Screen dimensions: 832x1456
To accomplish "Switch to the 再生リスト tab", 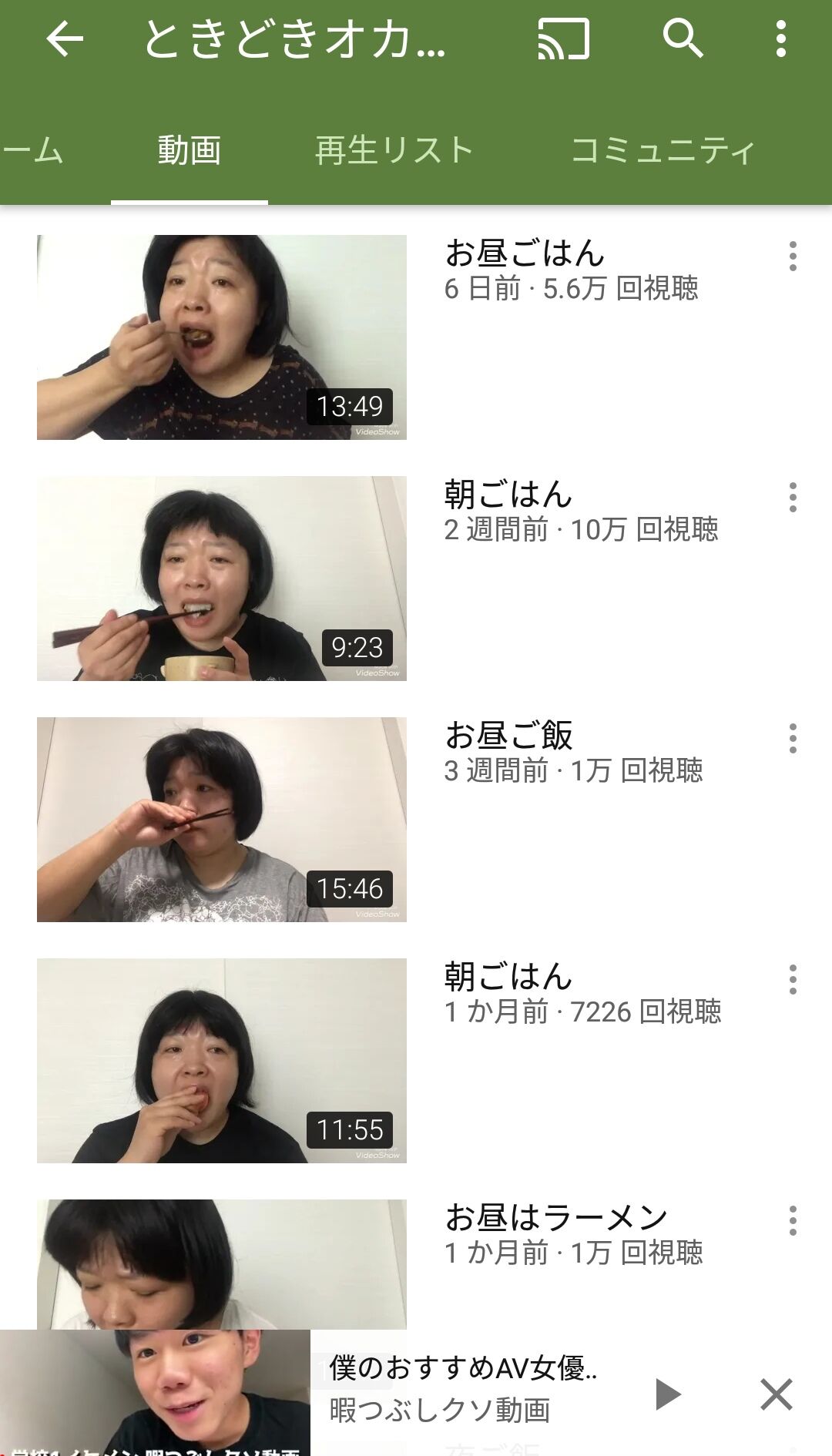I will coord(394,149).
